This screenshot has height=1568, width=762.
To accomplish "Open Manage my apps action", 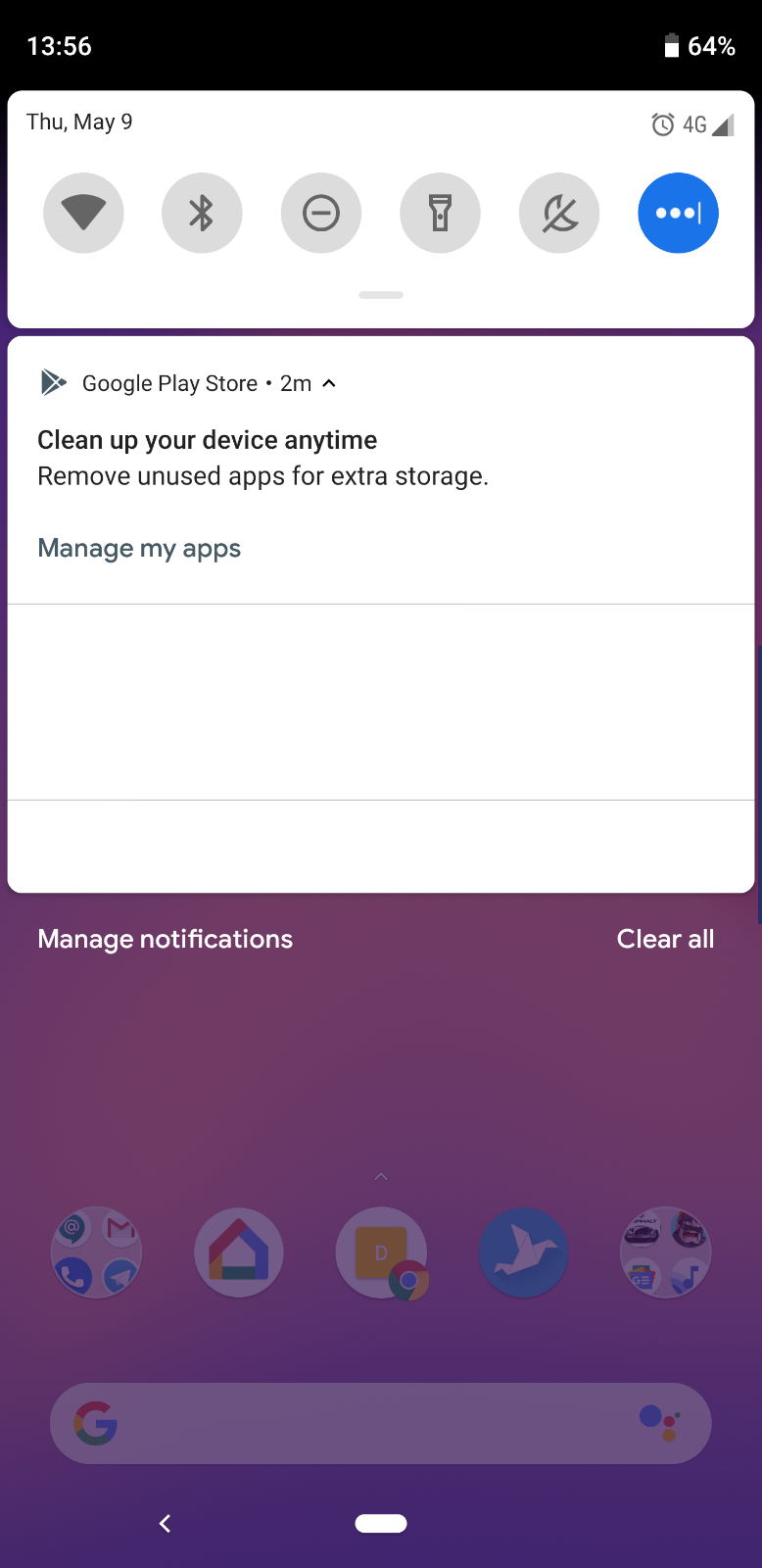I will tap(139, 548).
